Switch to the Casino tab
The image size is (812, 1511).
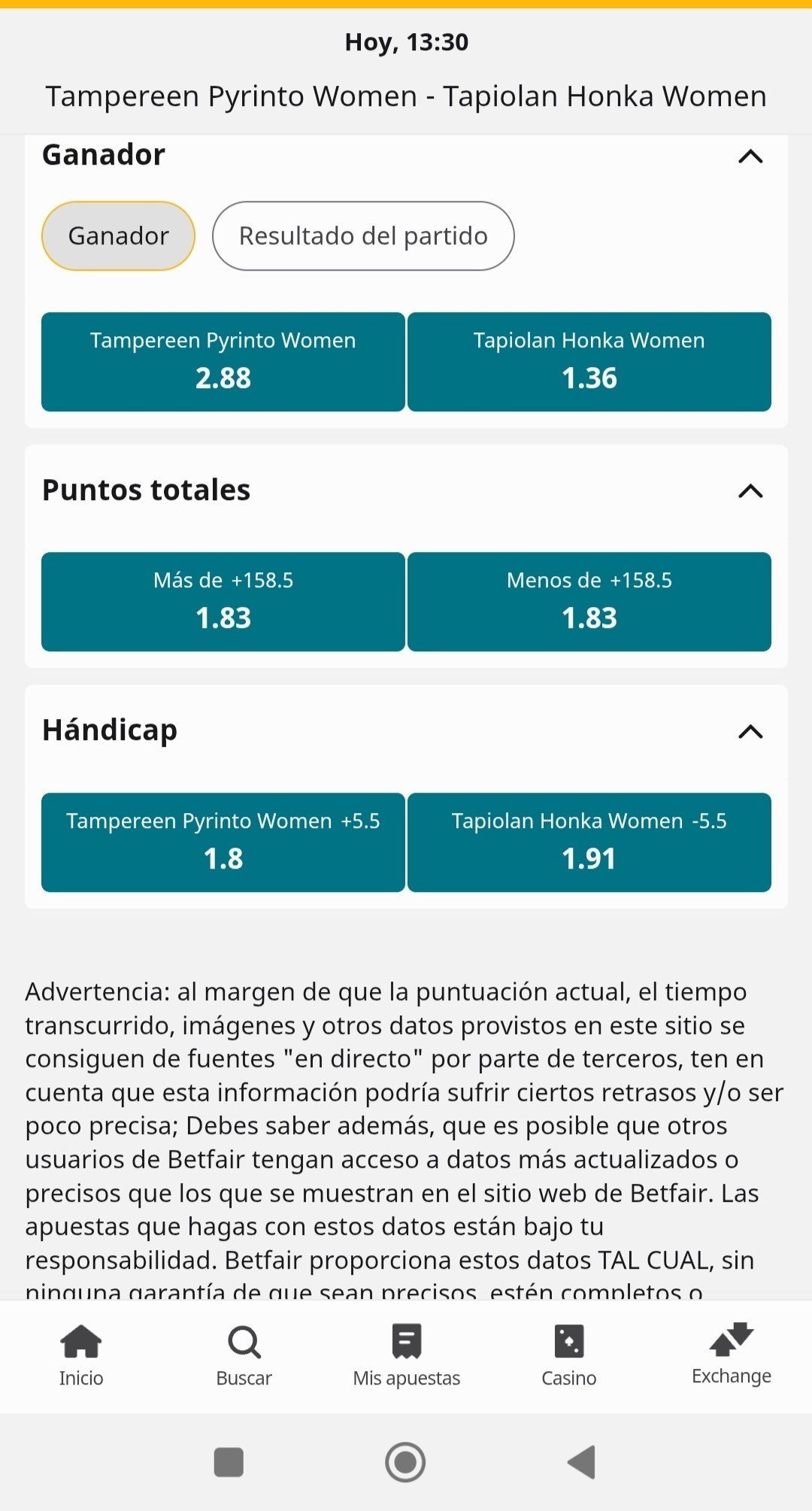click(569, 1355)
